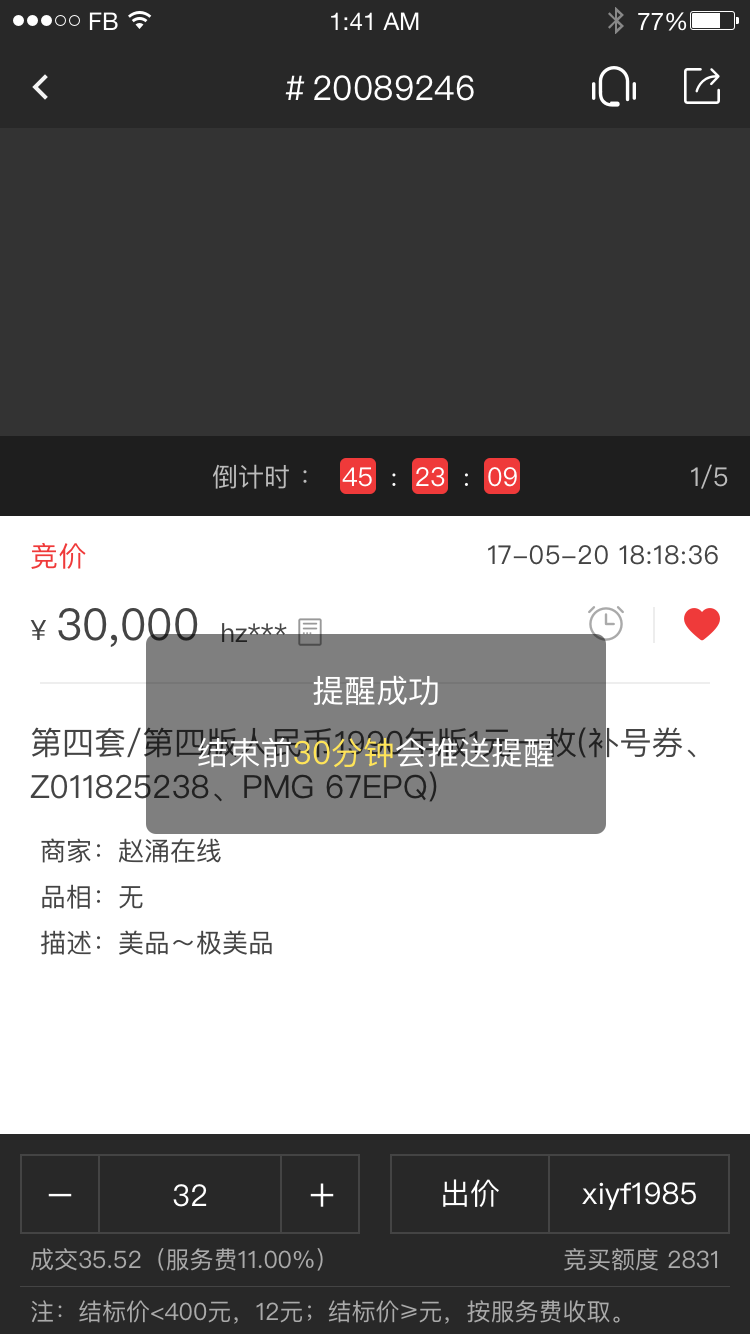This screenshot has width=750, height=1334.
Task: Tap the username xiyf1985
Action: 639,1194
